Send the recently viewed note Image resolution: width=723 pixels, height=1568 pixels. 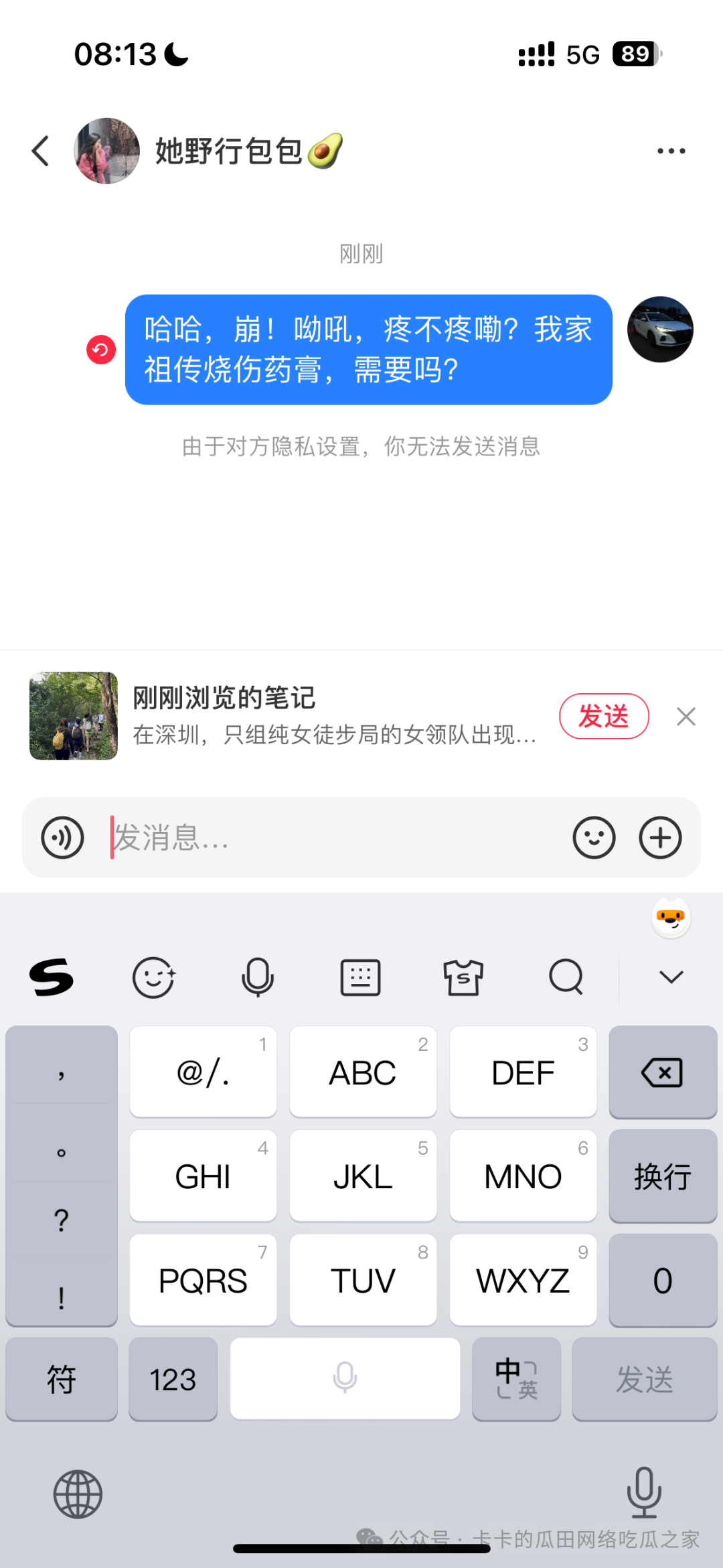(x=603, y=716)
